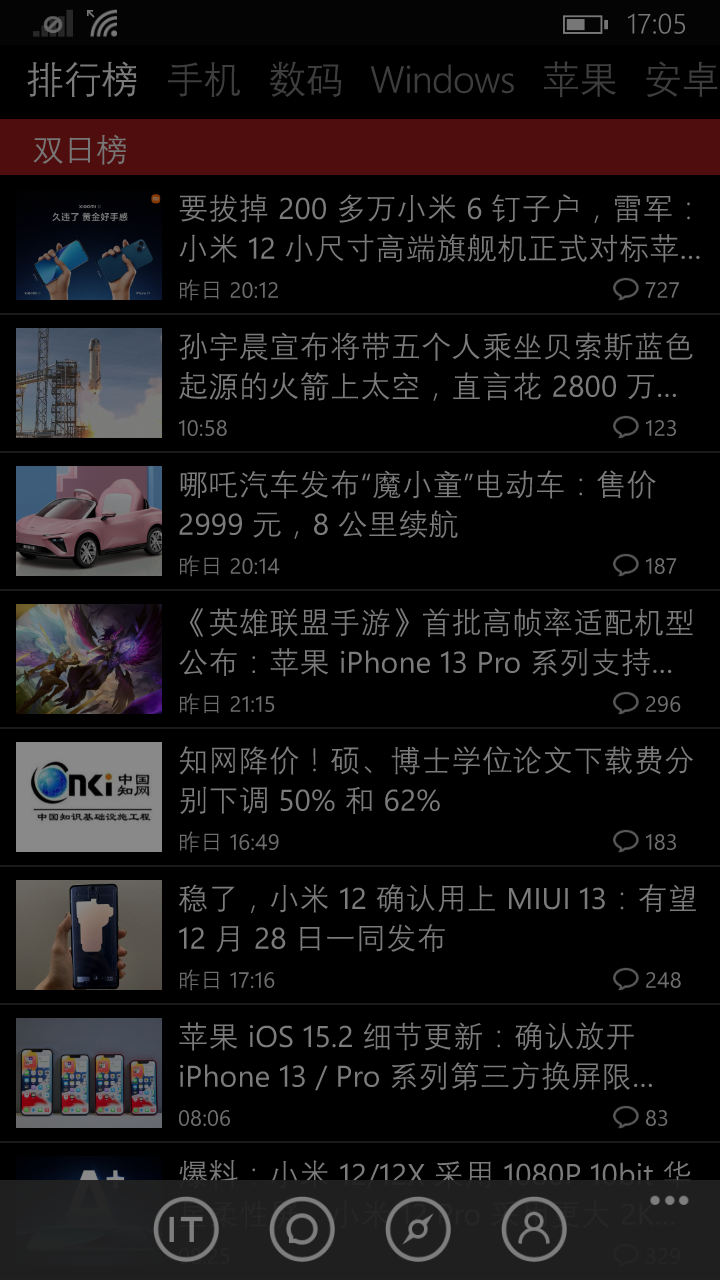The height and width of the screenshot is (1280, 720).
Task: Switch to the 安卓 tab
Action: [x=681, y=80]
